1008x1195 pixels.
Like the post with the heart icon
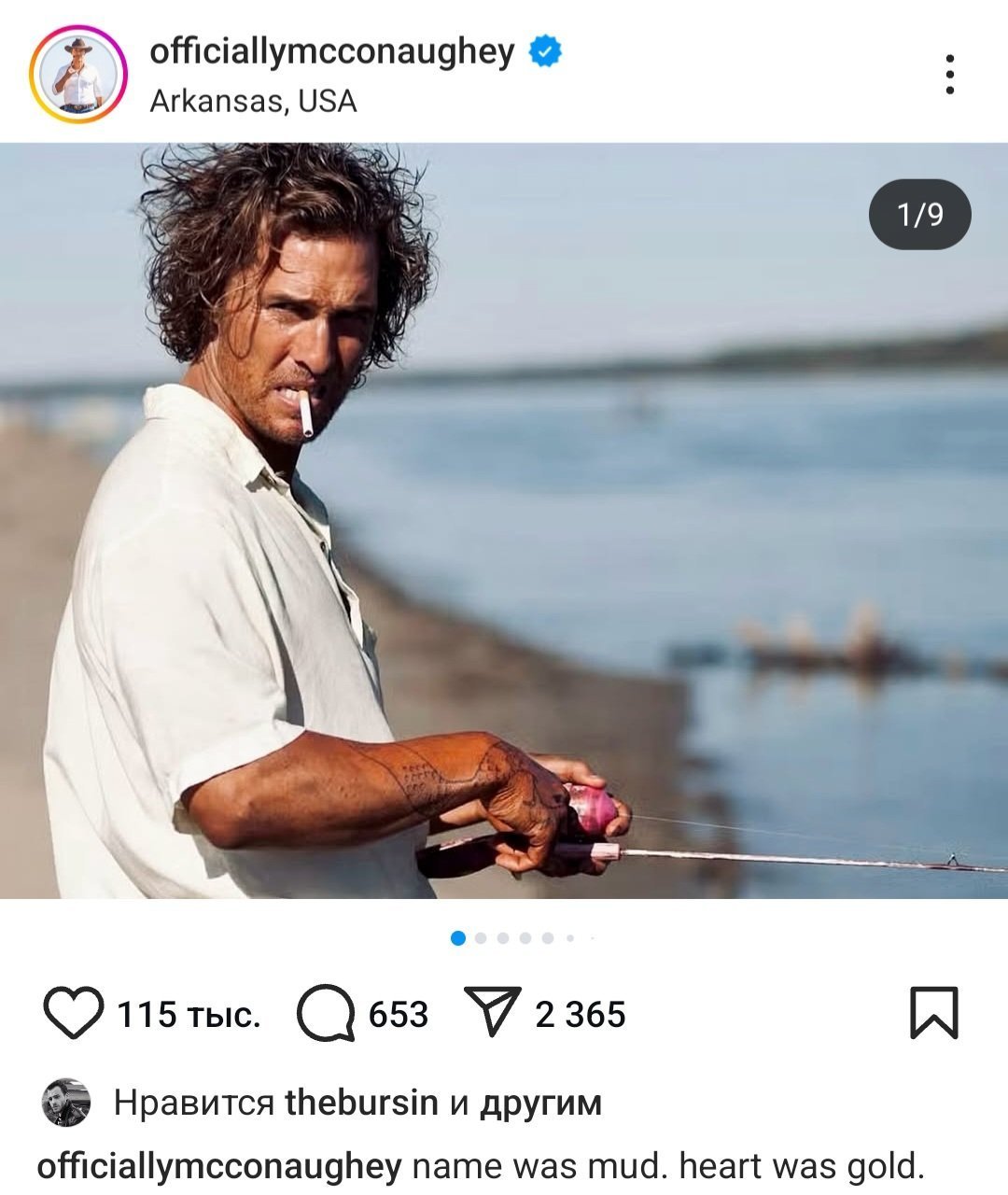(x=74, y=1014)
